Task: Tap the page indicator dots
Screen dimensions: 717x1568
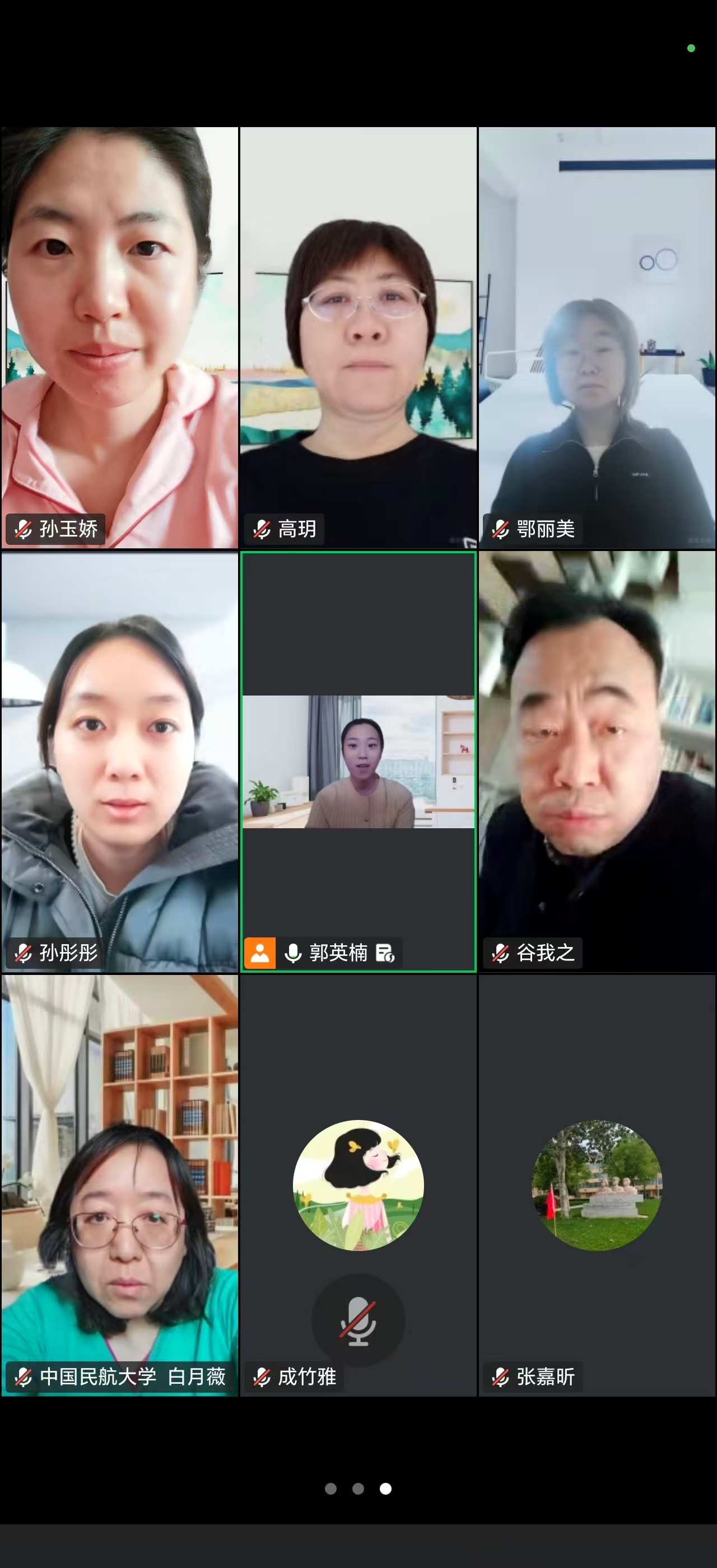Action: point(358,1488)
